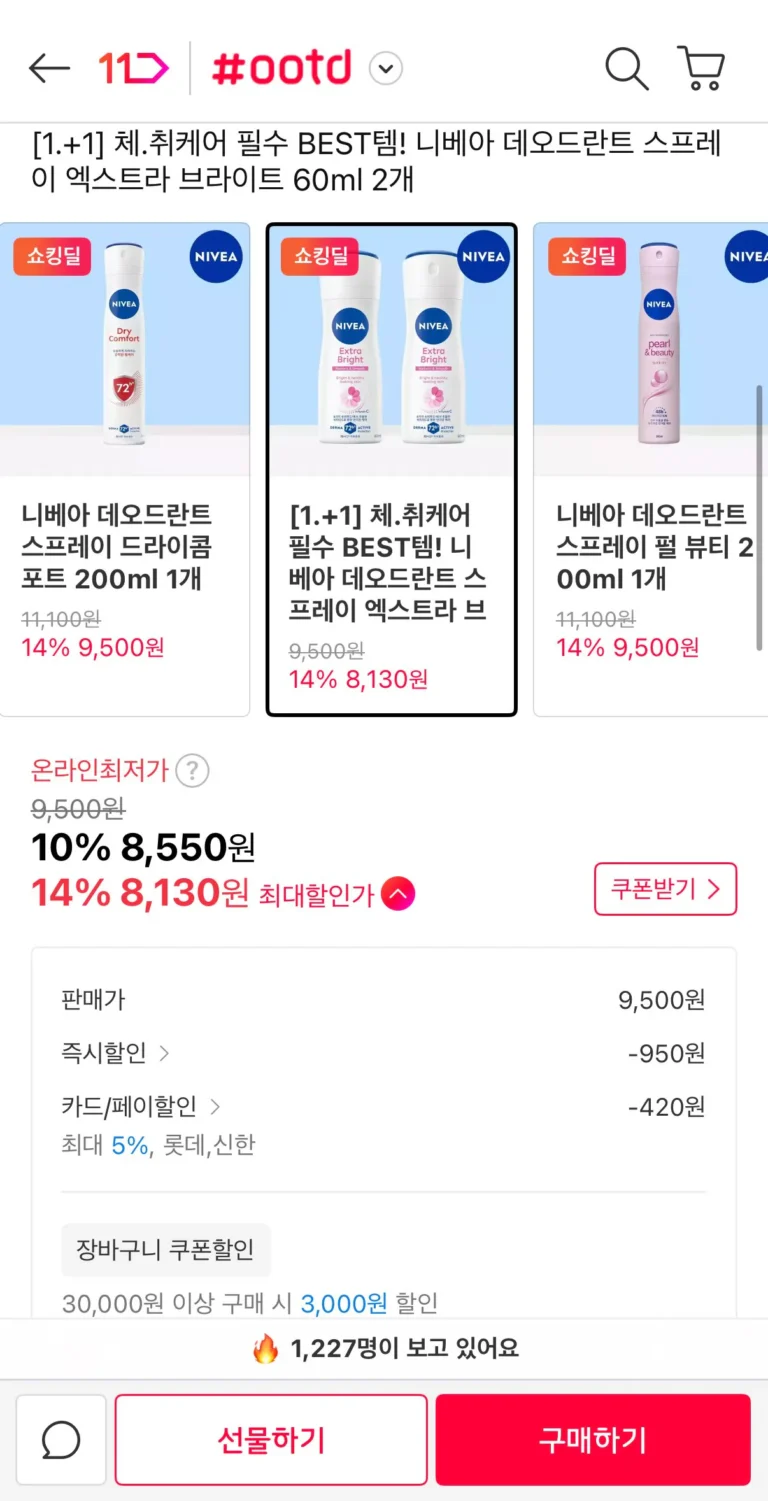
Task: Open the Pearl Beauty 200ml product card
Action: click(x=651, y=468)
